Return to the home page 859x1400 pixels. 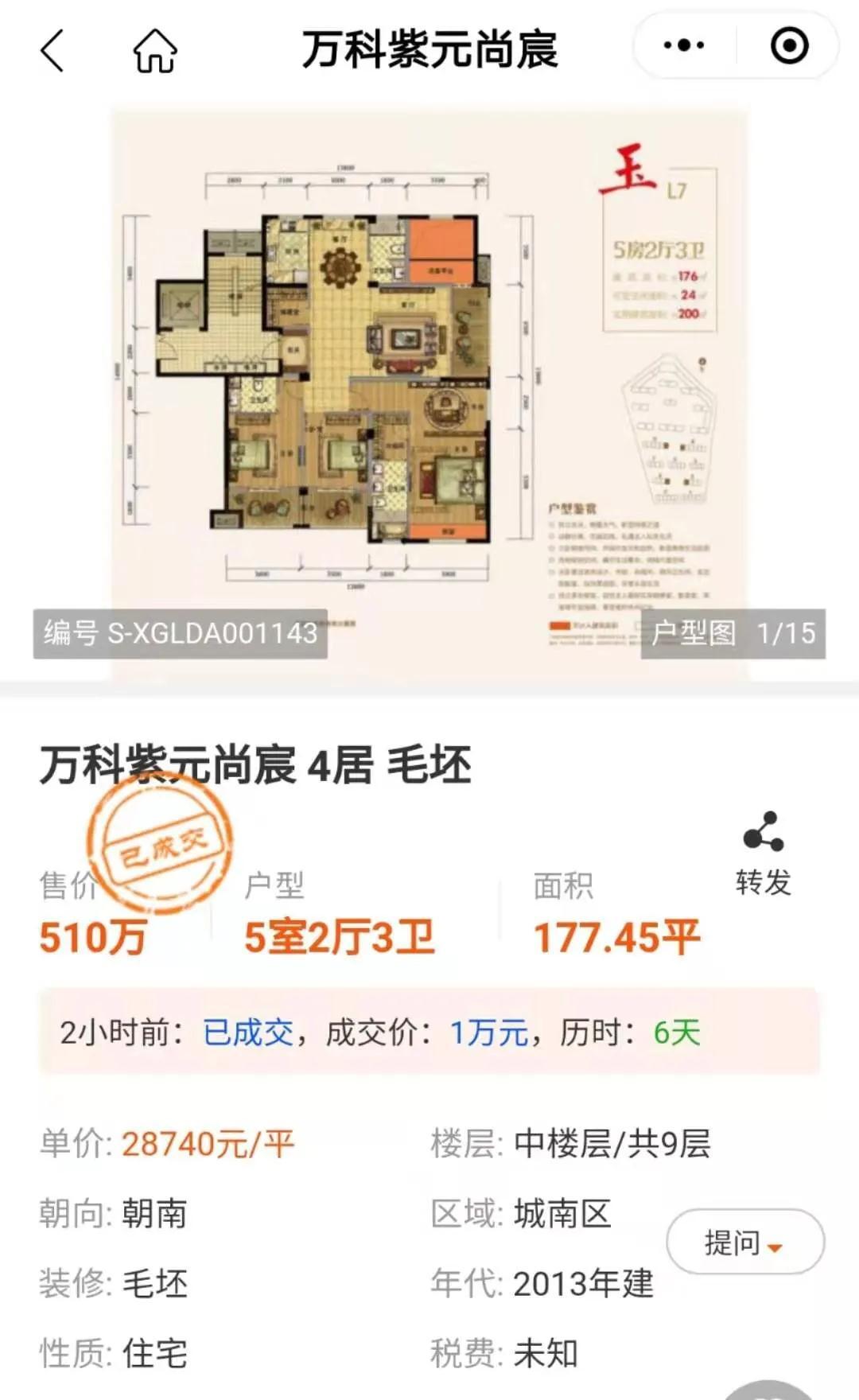point(154,51)
